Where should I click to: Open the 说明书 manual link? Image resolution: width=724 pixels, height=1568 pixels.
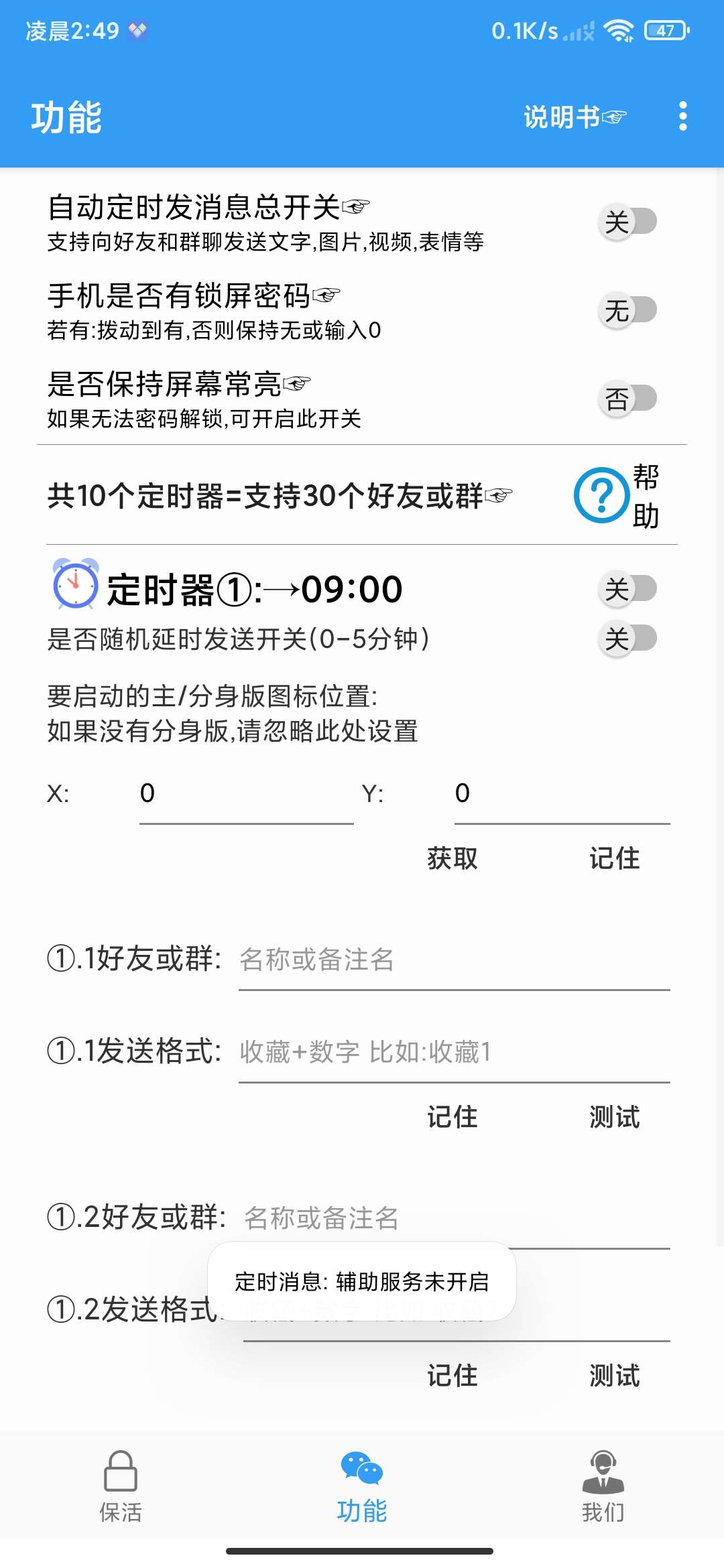574,117
